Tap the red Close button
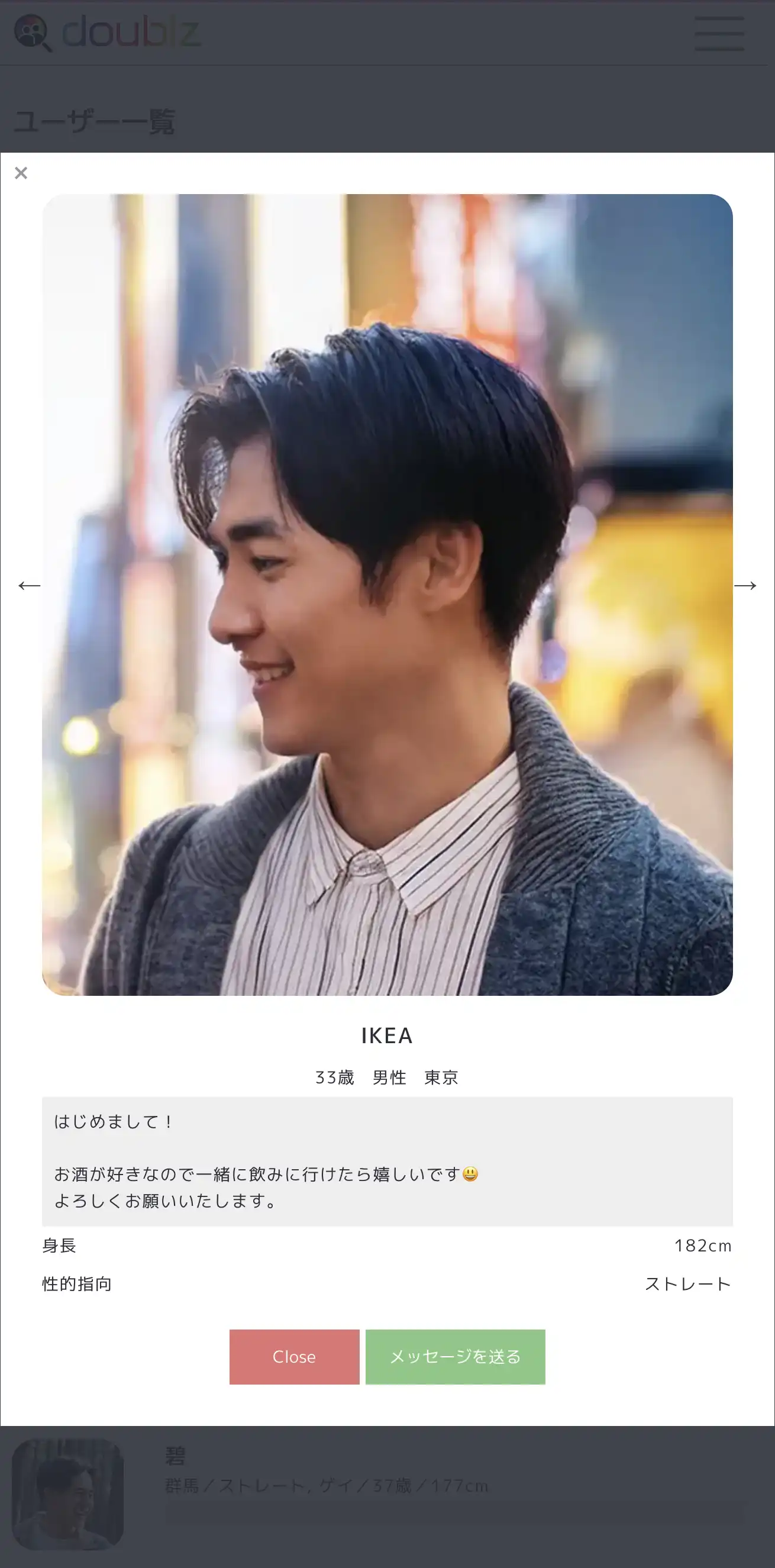Viewport: 775px width, 1568px height. [x=294, y=1357]
